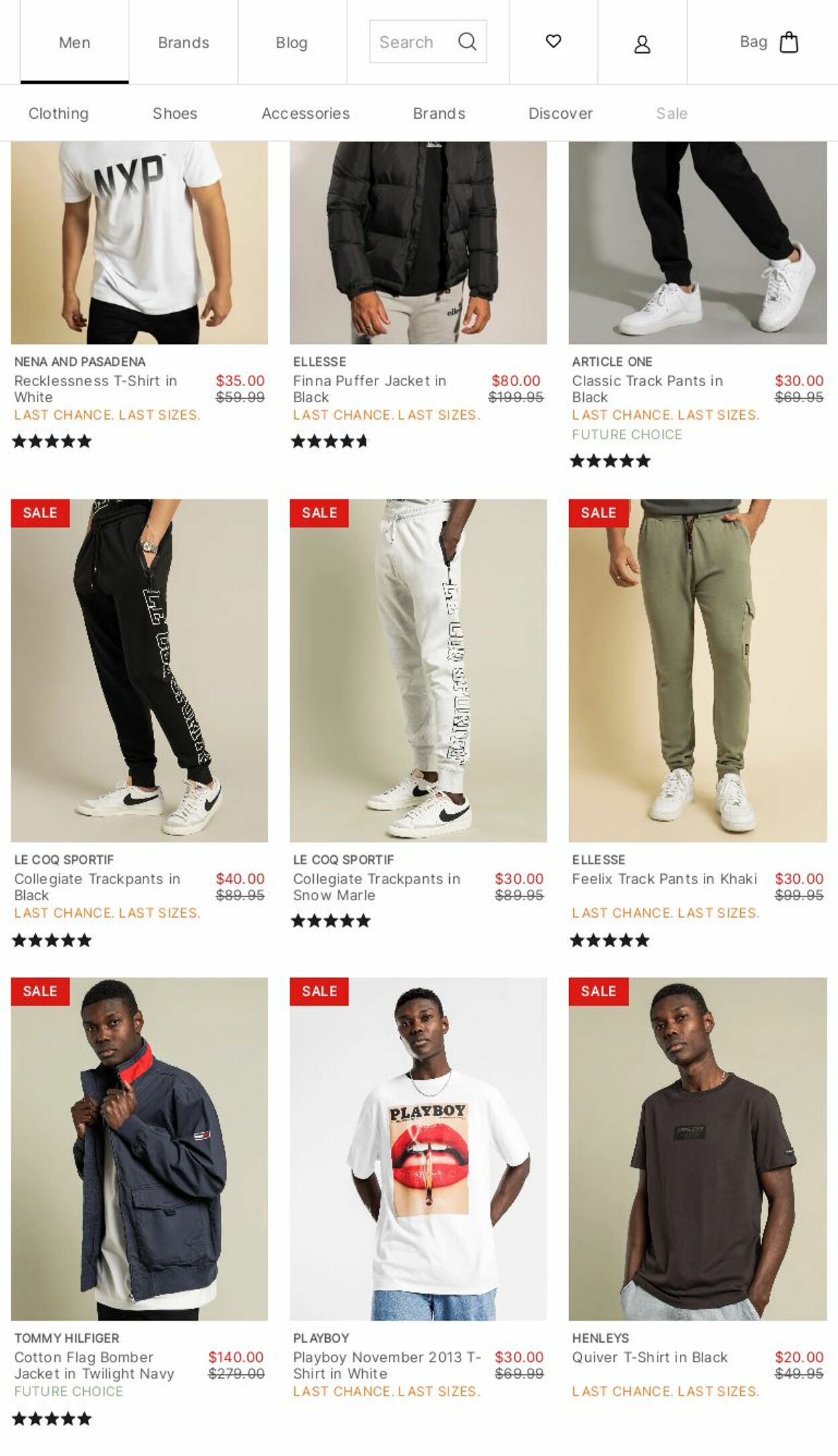View the Quiver T-Shirt in Black

(650, 1357)
